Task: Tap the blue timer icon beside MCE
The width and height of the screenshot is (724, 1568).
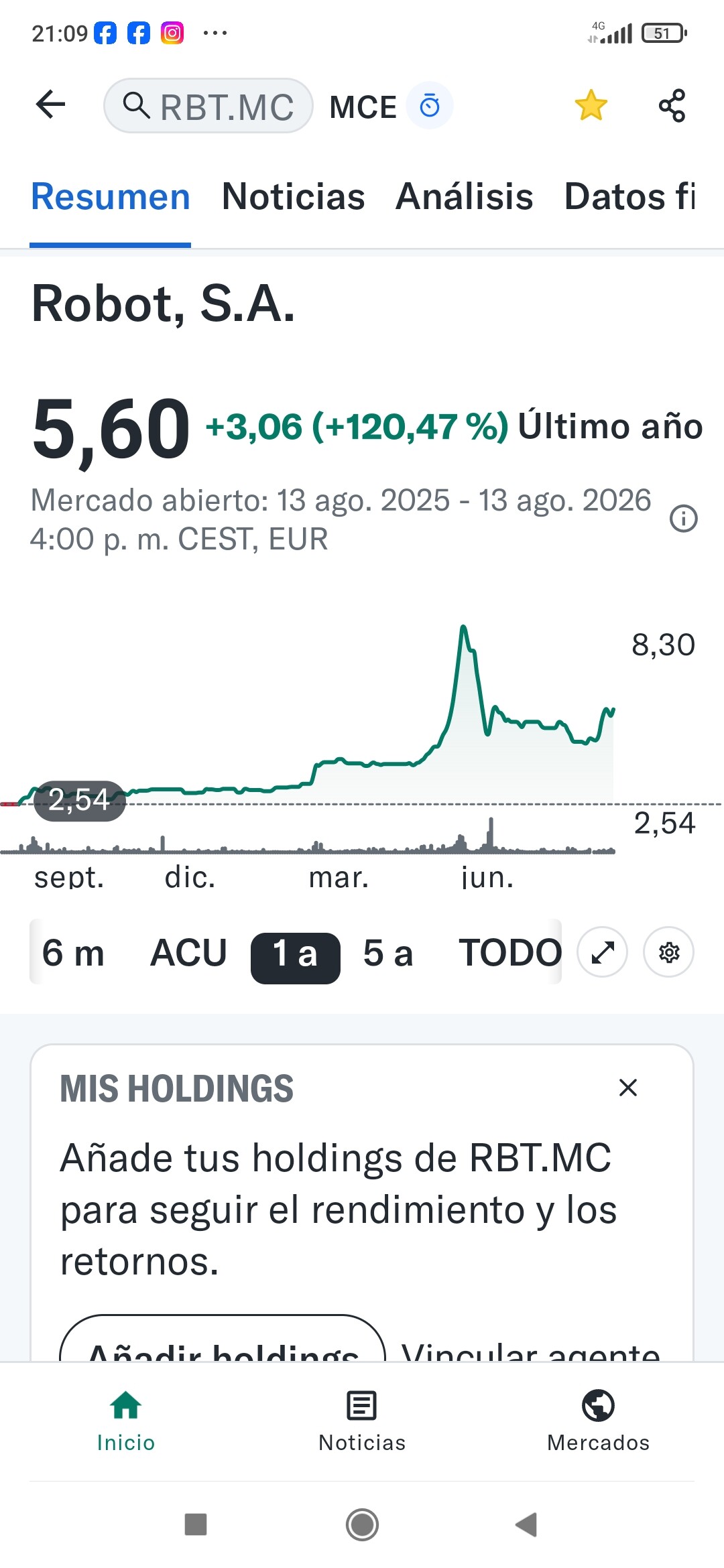Action: click(430, 106)
